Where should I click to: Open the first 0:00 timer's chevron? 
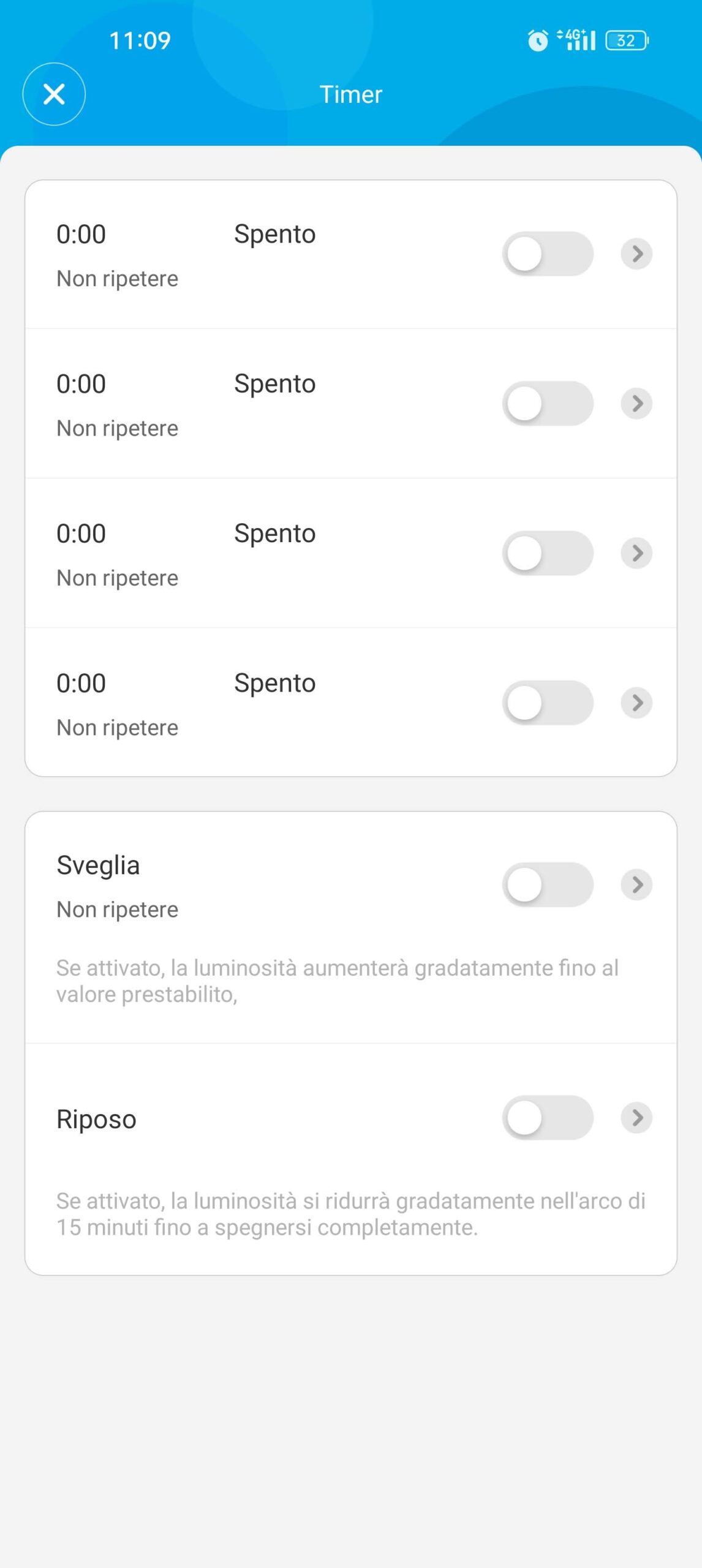pyautogui.click(x=636, y=254)
